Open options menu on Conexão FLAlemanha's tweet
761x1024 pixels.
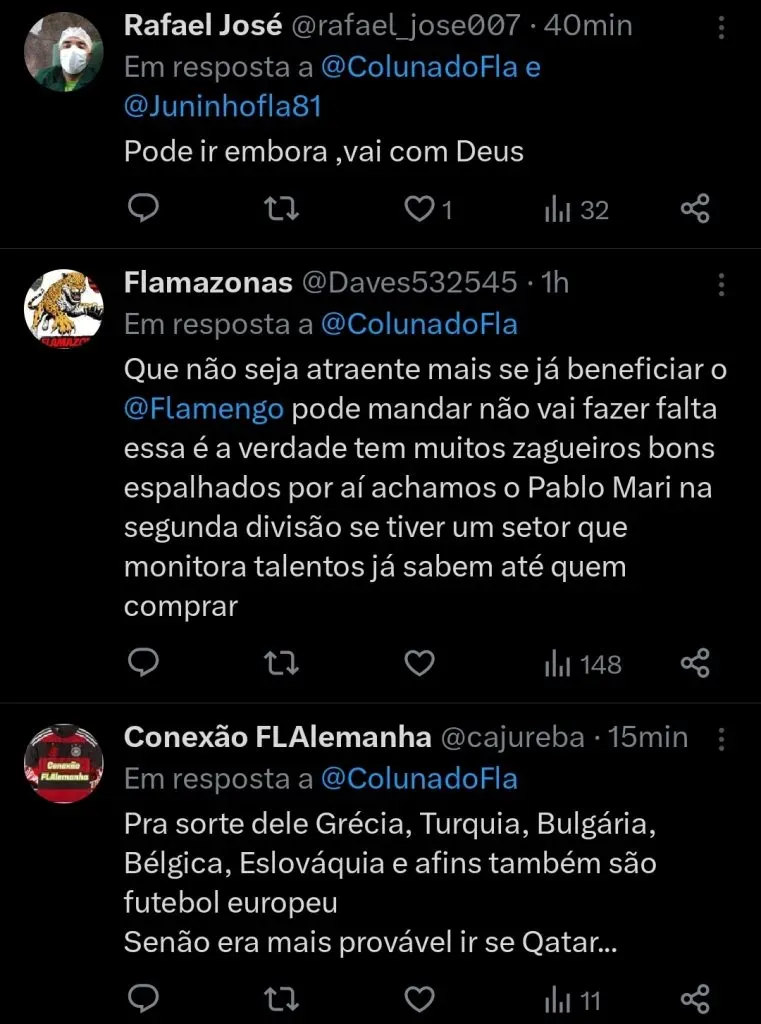click(722, 739)
